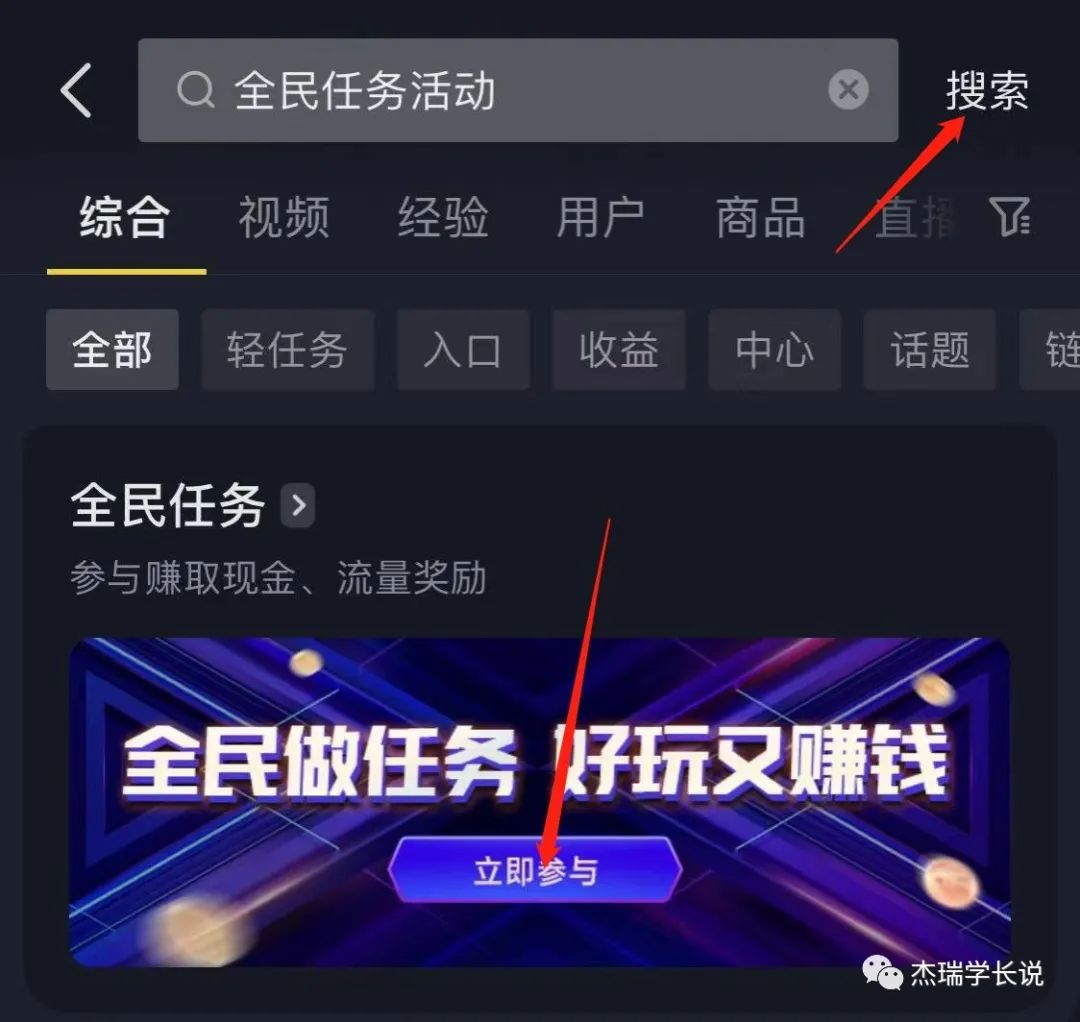The image size is (1080, 1022).
Task: Select the 全部 chip
Action: point(112,350)
